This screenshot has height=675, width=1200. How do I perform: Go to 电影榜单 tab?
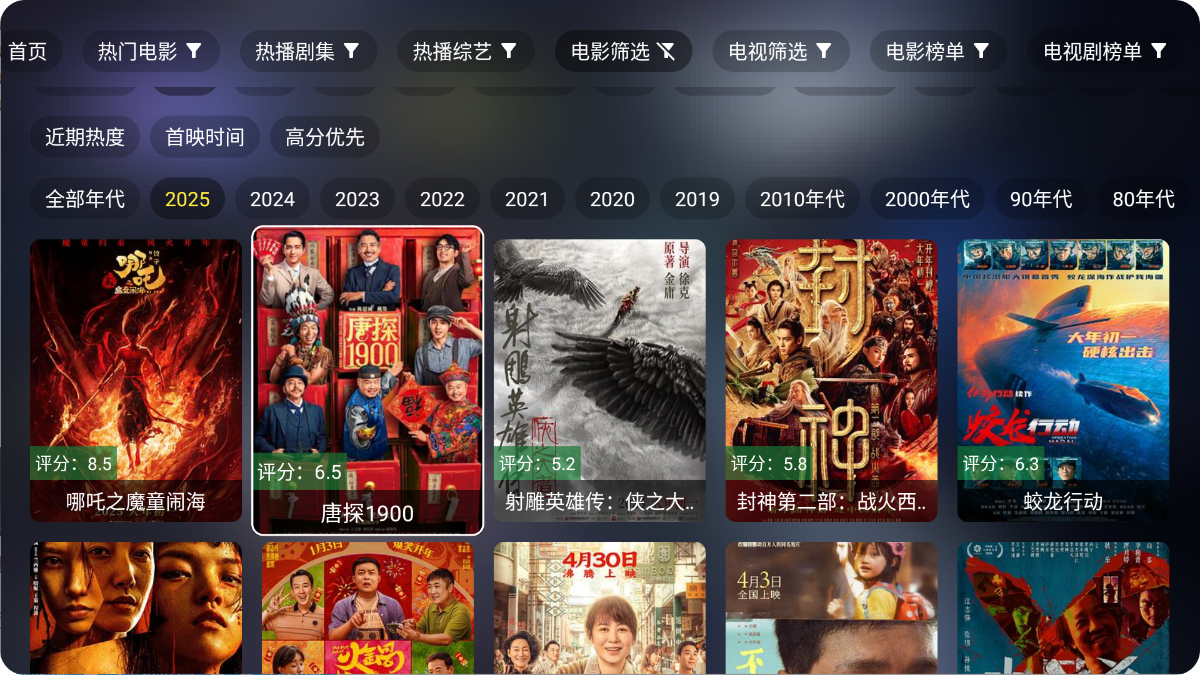(938, 51)
